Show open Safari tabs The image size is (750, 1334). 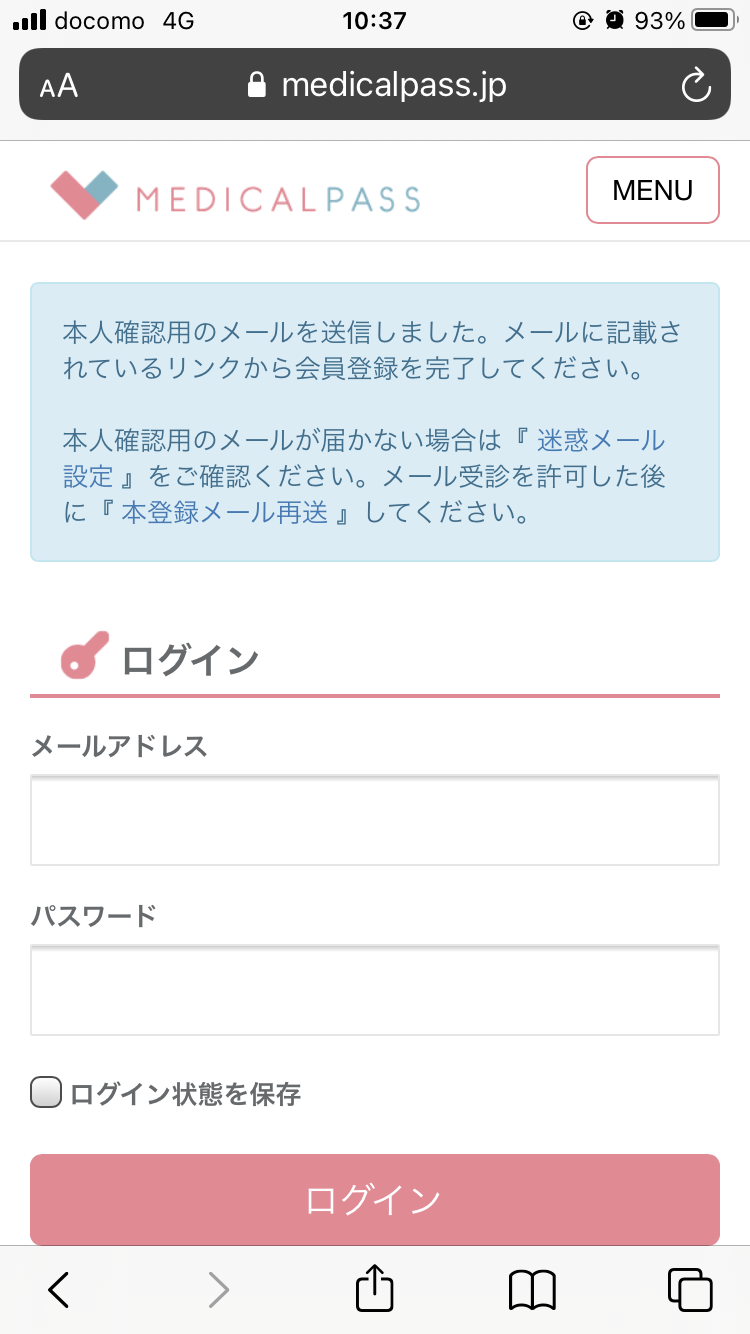click(690, 1290)
